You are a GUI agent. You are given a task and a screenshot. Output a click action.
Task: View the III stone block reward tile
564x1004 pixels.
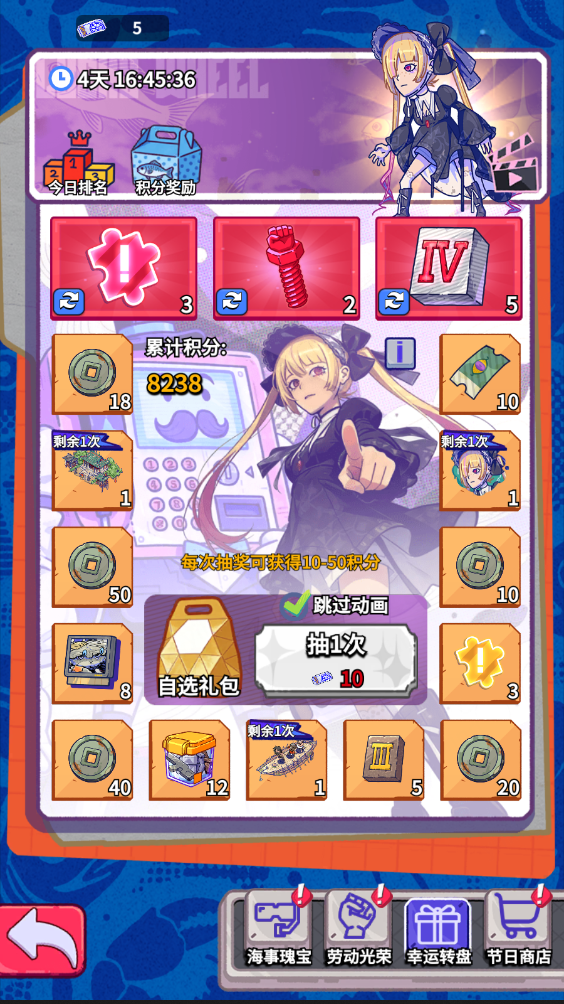383,760
